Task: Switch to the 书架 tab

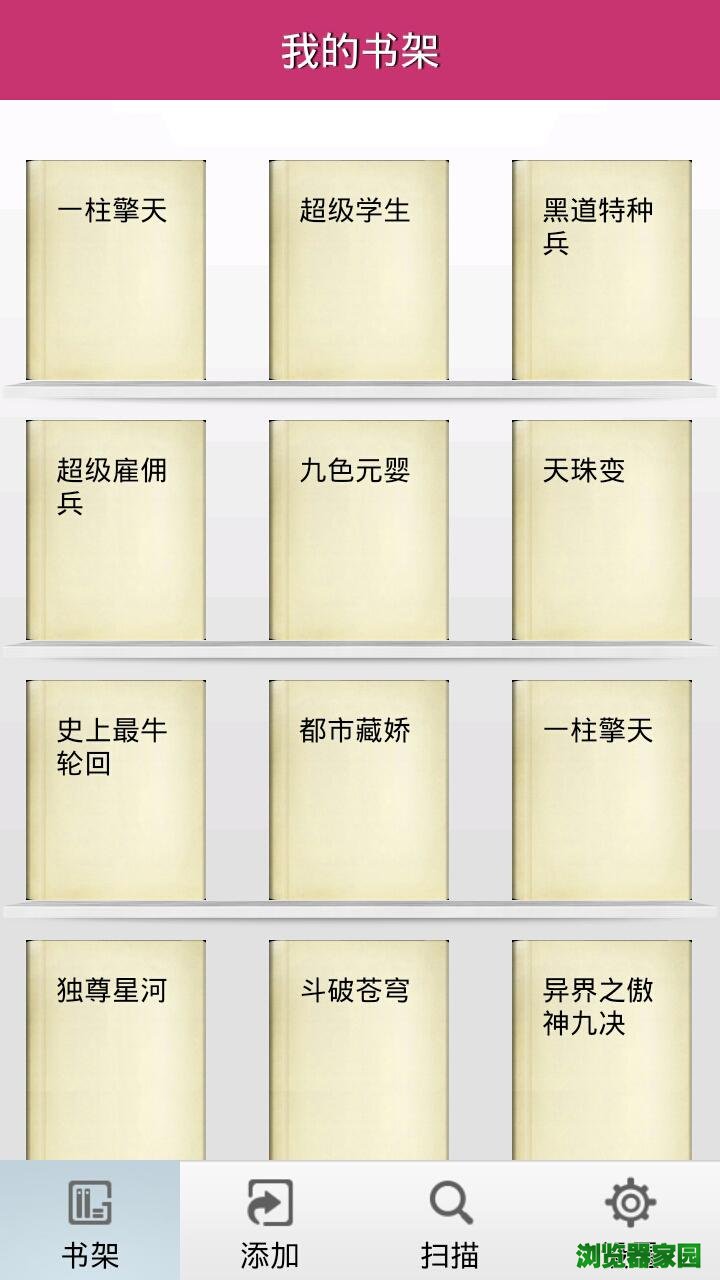Action: [x=90, y=1221]
